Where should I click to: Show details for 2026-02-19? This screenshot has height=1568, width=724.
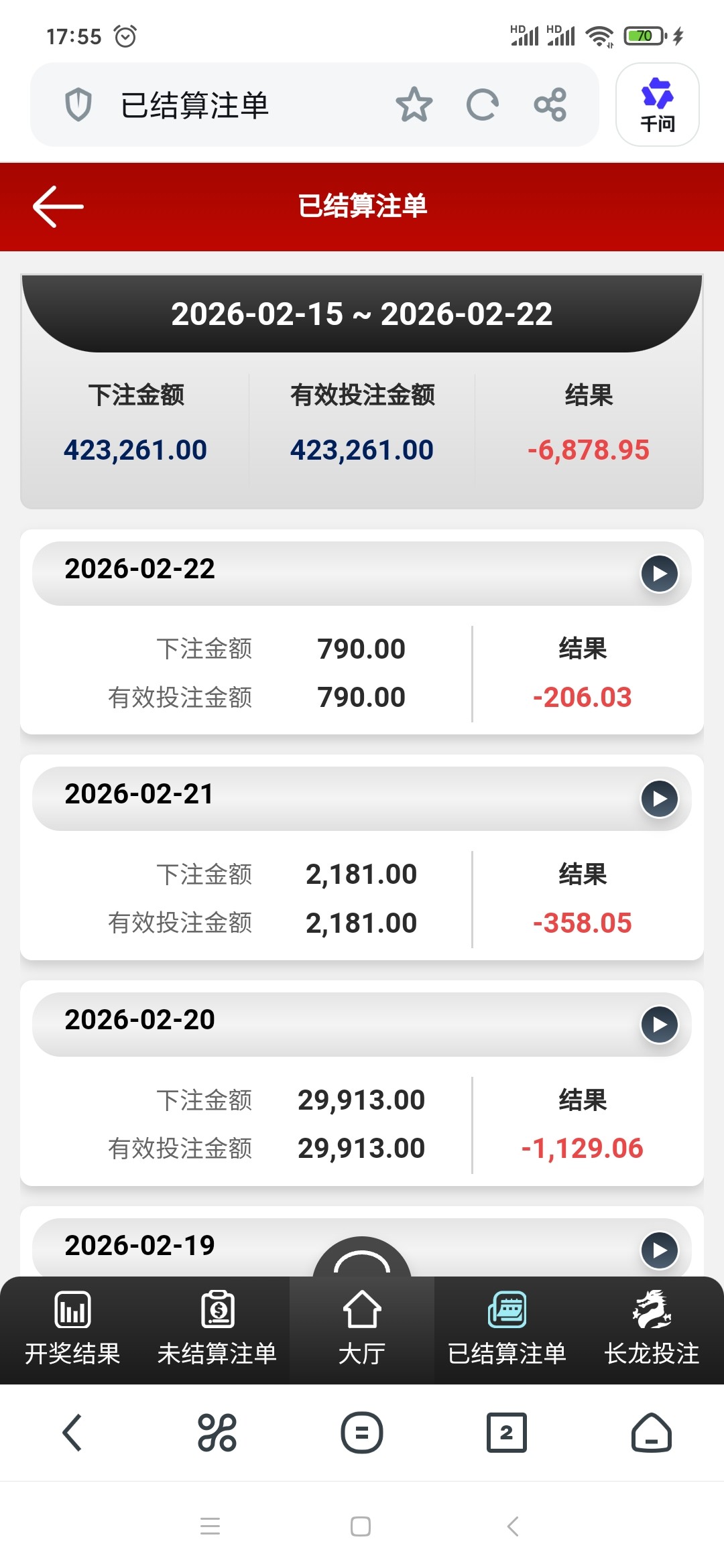[x=659, y=1250]
